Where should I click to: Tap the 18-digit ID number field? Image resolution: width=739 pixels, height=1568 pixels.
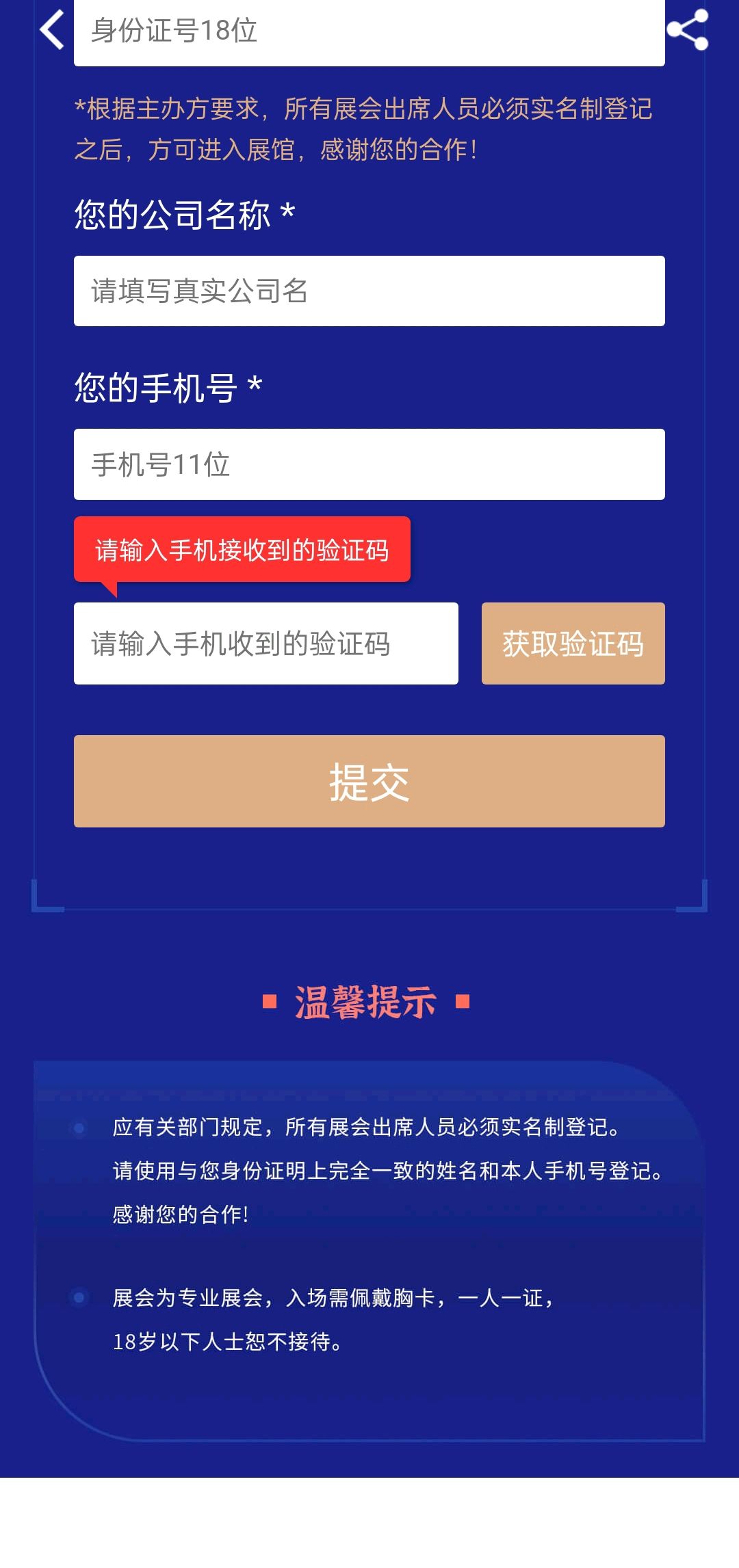369,31
